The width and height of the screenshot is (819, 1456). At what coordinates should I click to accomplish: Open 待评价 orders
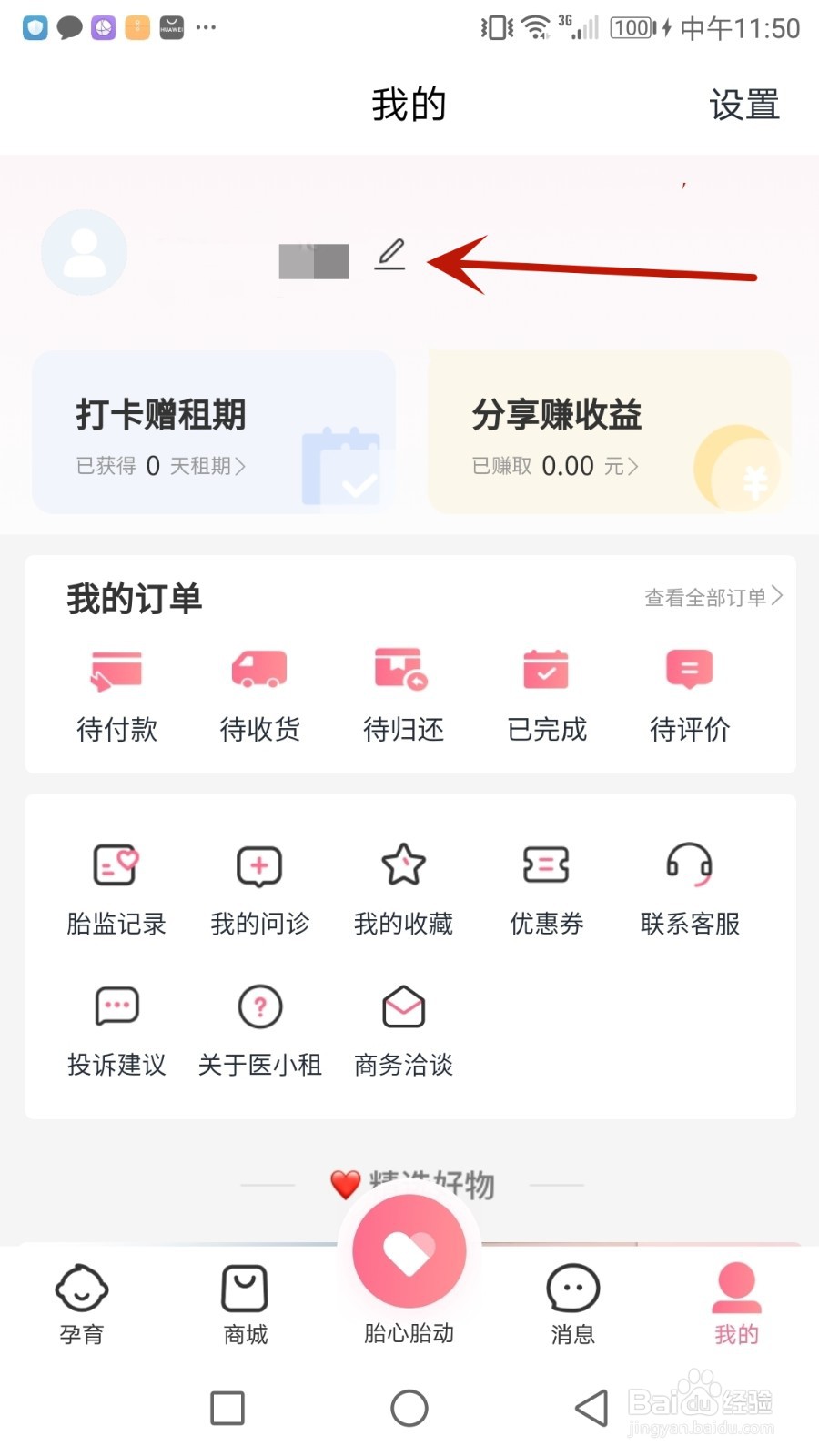pos(690,695)
